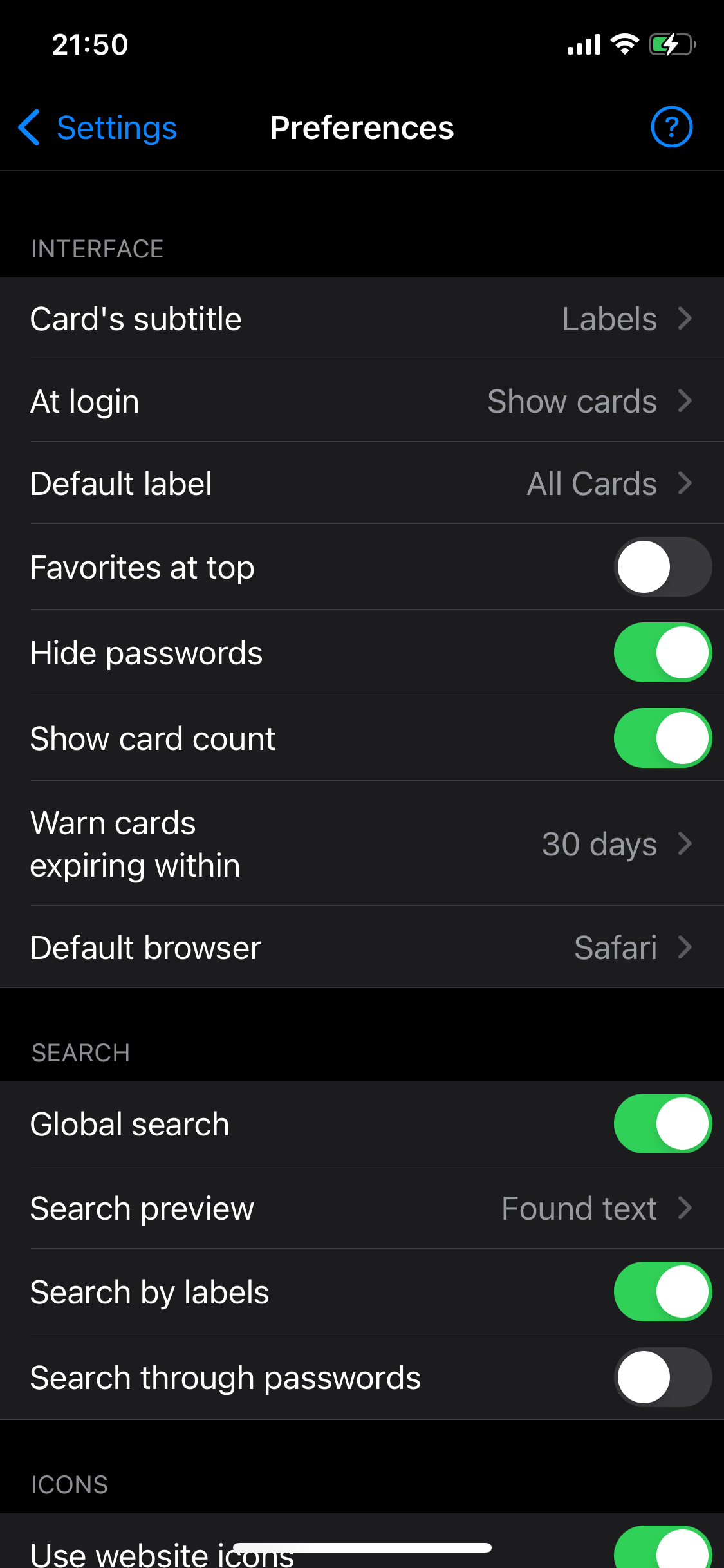Open Search preview options

point(362,1208)
